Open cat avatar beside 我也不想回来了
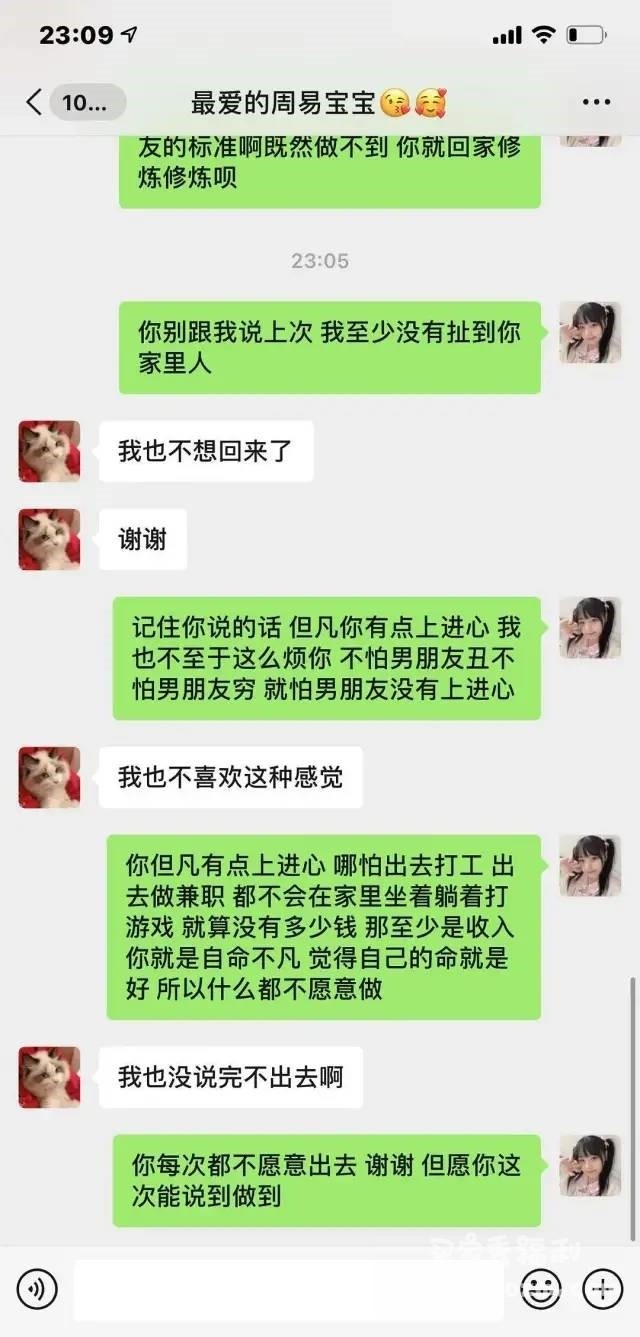640x1337 pixels. 49,451
